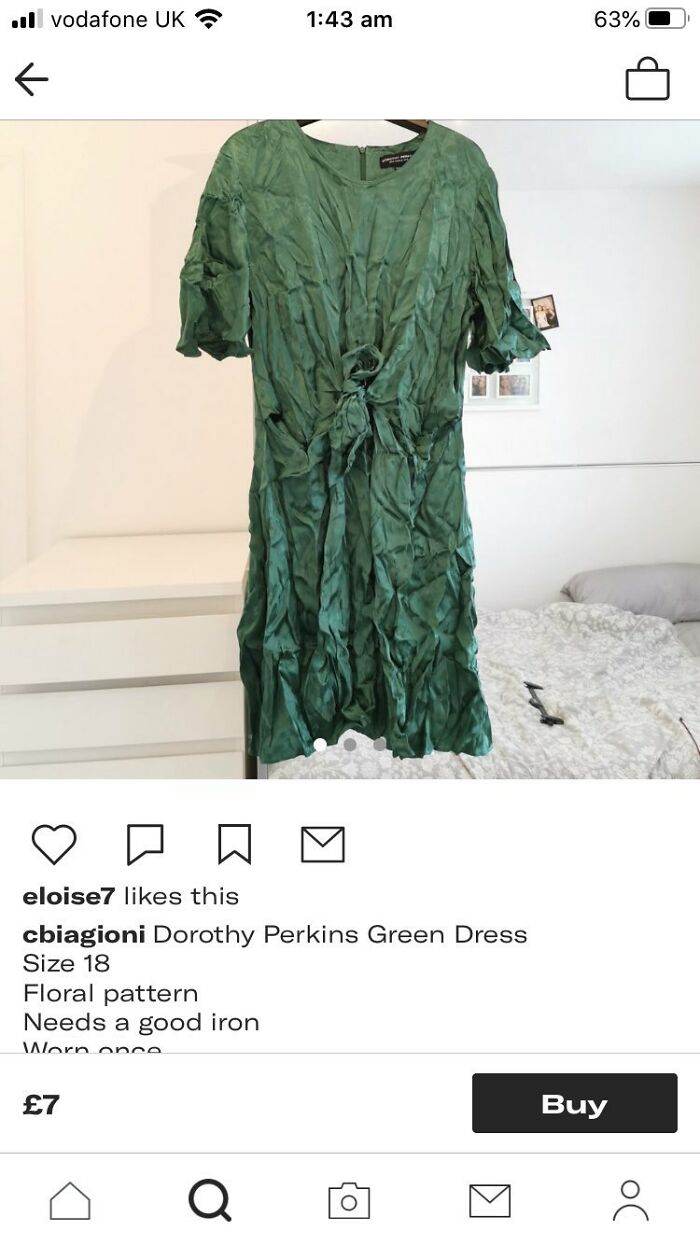Switch to the Search tab
The image size is (700, 1245).
(210, 1200)
